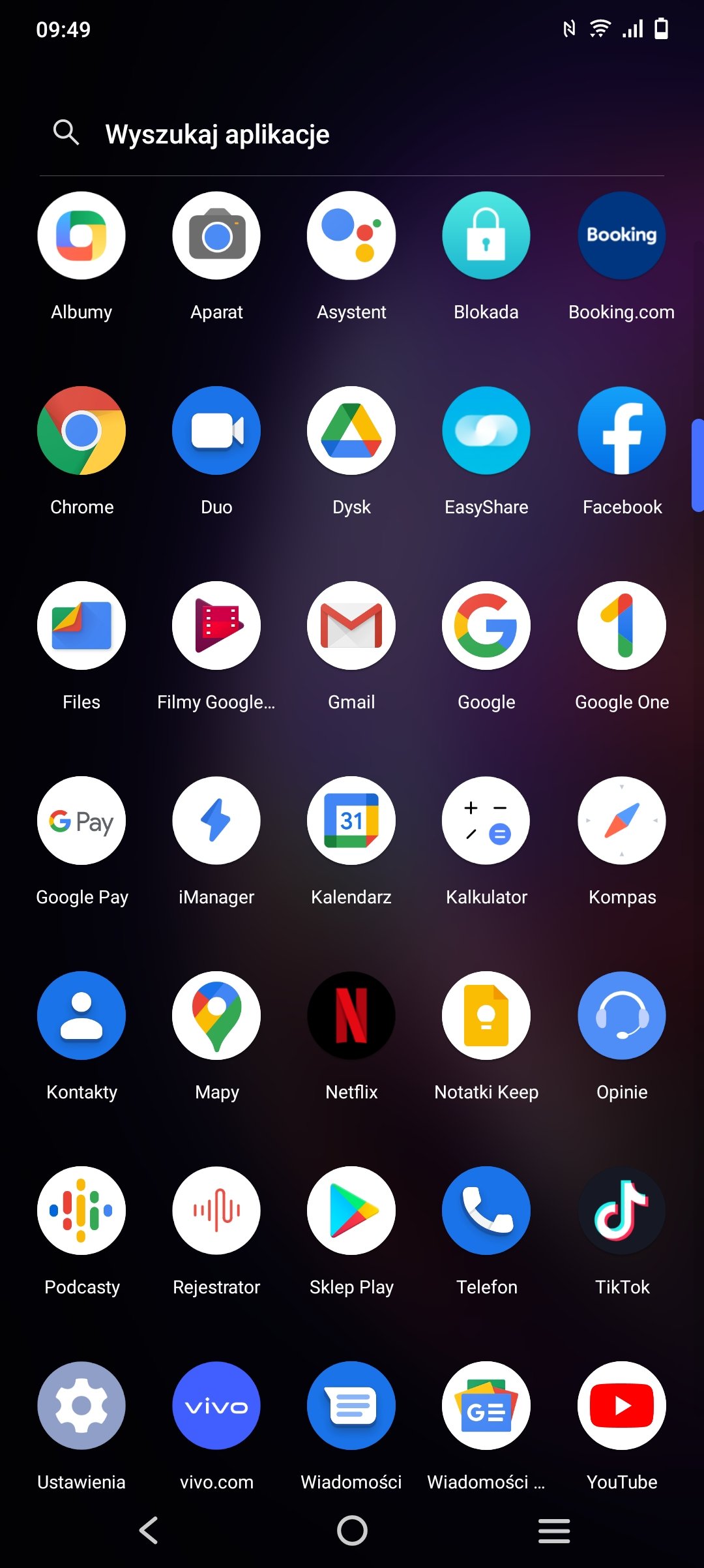Viewport: 704px width, 1568px height.
Task: Open Ustawienia settings
Action: (81, 1406)
